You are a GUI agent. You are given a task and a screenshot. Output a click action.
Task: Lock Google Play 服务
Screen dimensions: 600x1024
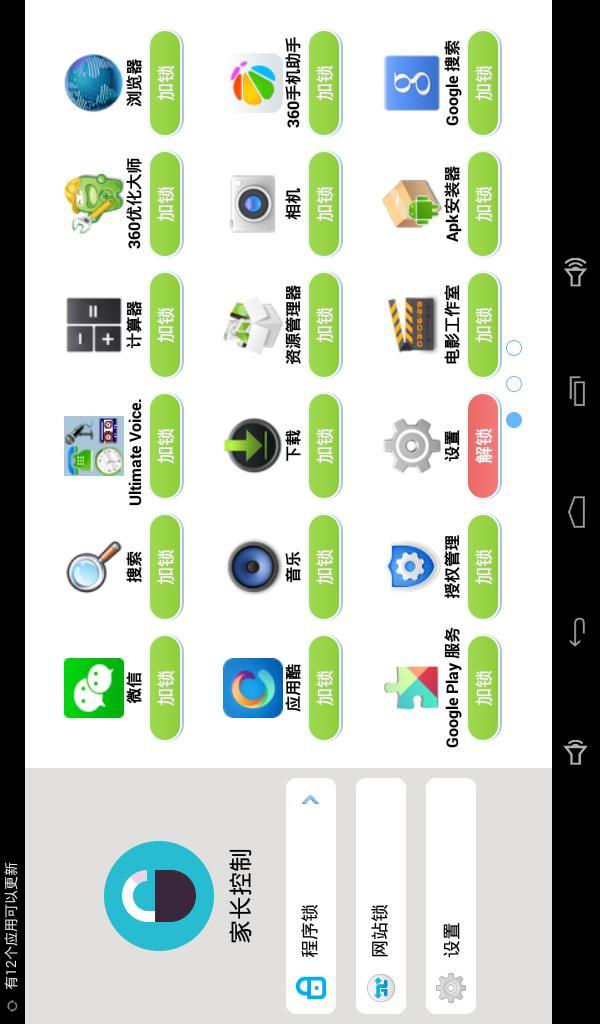click(484, 688)
